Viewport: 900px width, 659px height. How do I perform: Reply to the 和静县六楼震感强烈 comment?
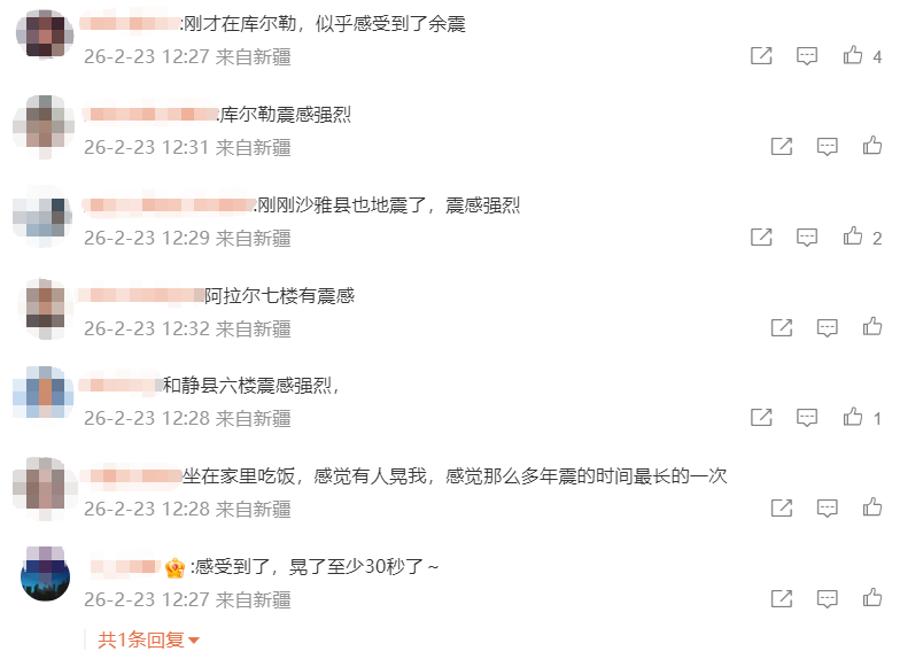click(x=807, y=418)
